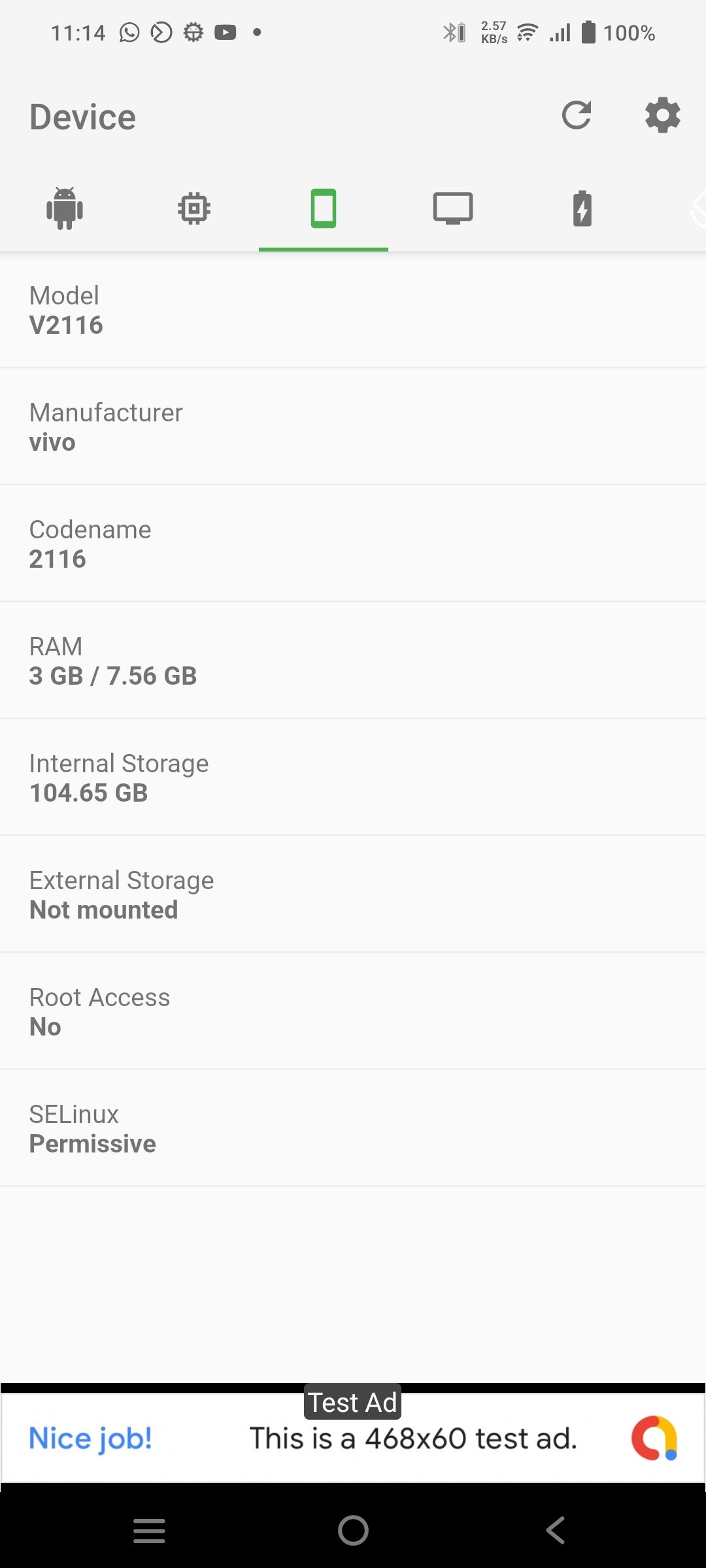Screen dimensions: 706x1568
Task: Open the Test Ad banner
Action: pos(353,1438)
